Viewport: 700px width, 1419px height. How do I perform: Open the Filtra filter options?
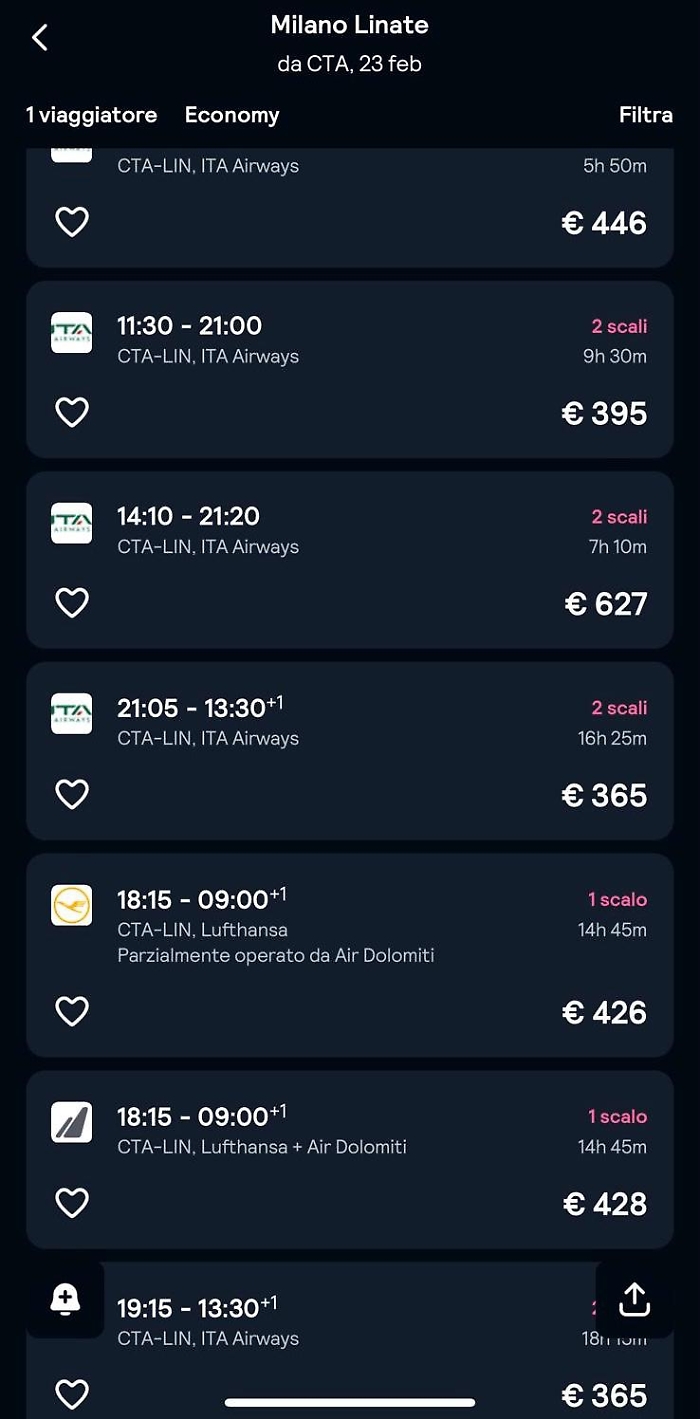pyautogui.click(x=645, y=115)
